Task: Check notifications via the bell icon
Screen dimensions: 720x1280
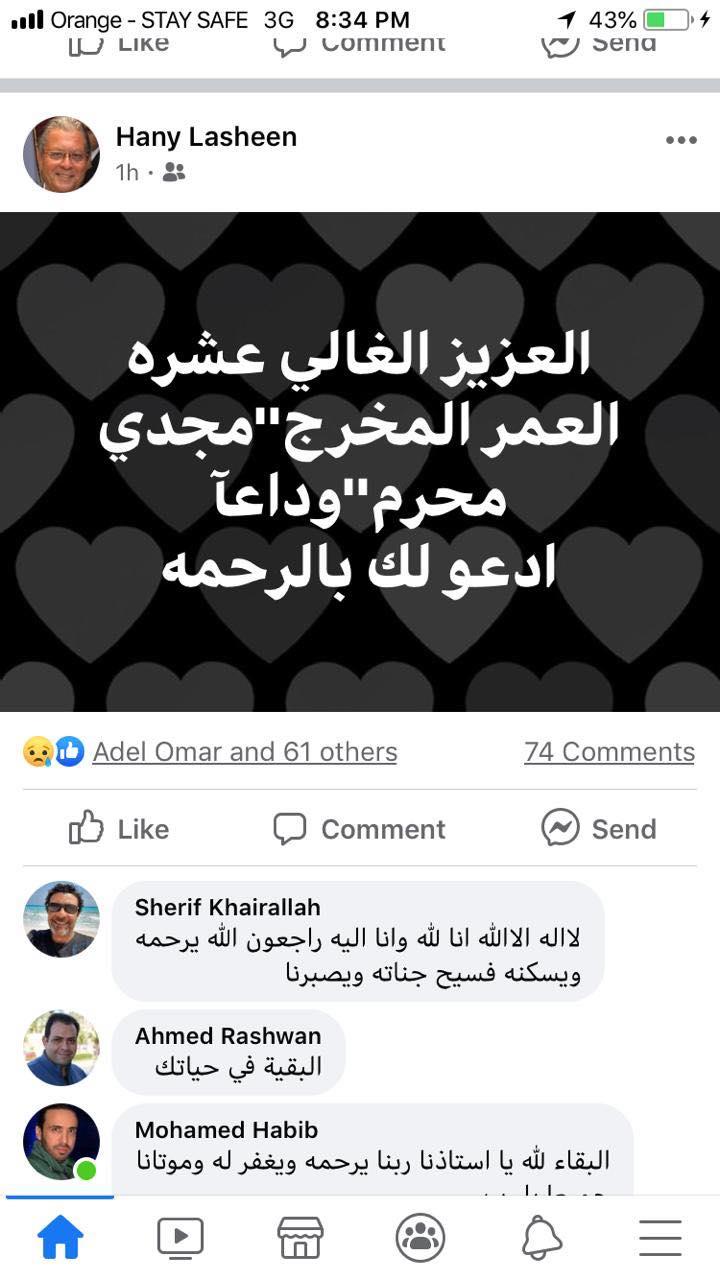Action: (x=540, y=1237)
